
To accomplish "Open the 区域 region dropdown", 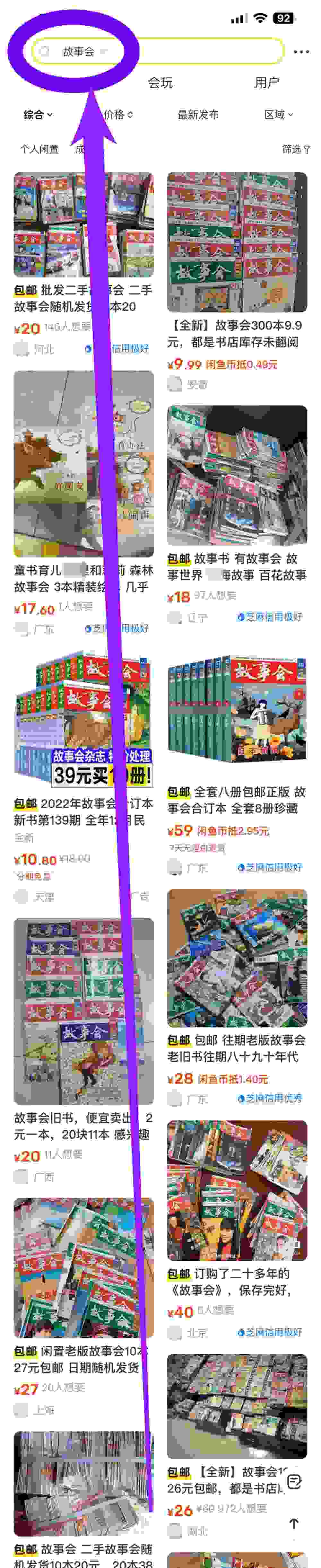I will tap(278, 114).
